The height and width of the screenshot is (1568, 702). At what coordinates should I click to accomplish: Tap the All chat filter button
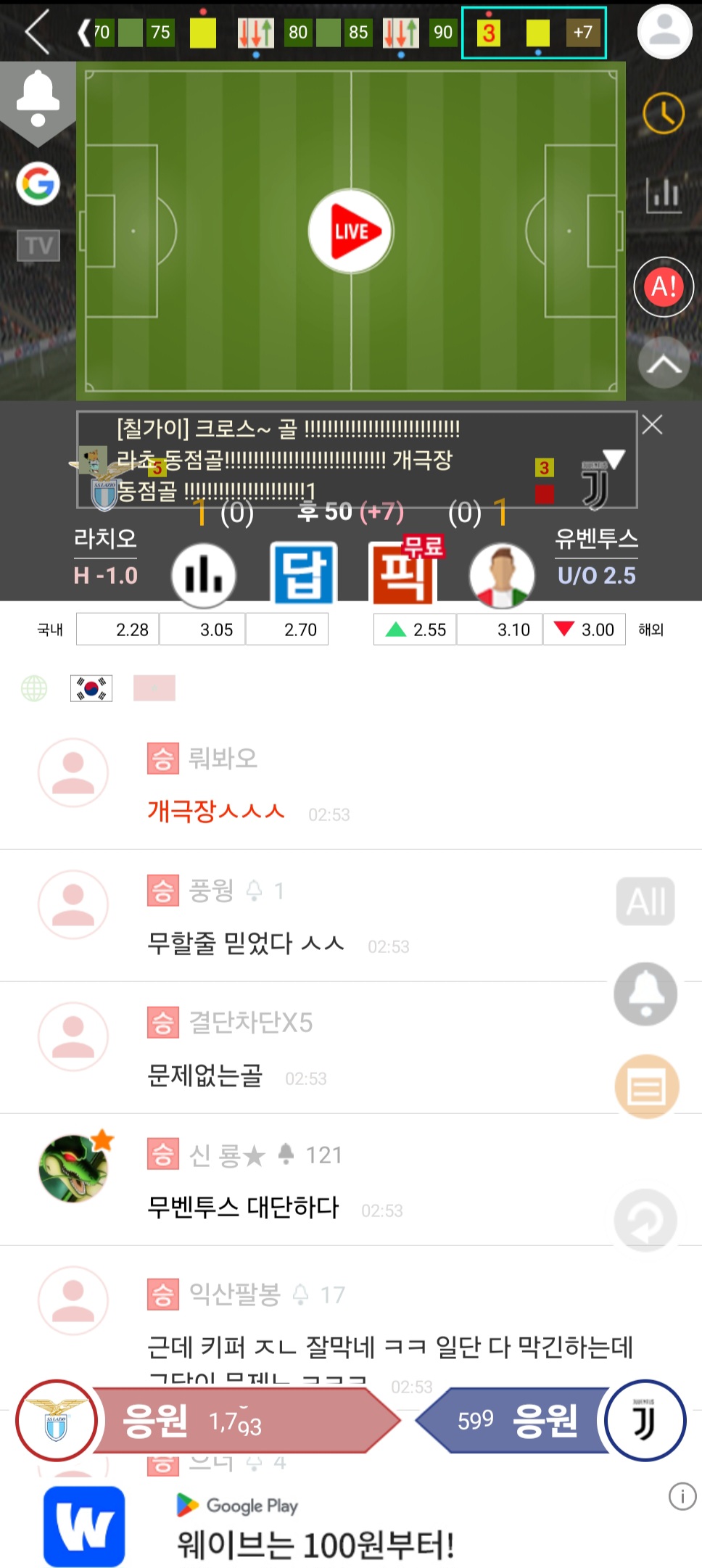pos(645,901)
